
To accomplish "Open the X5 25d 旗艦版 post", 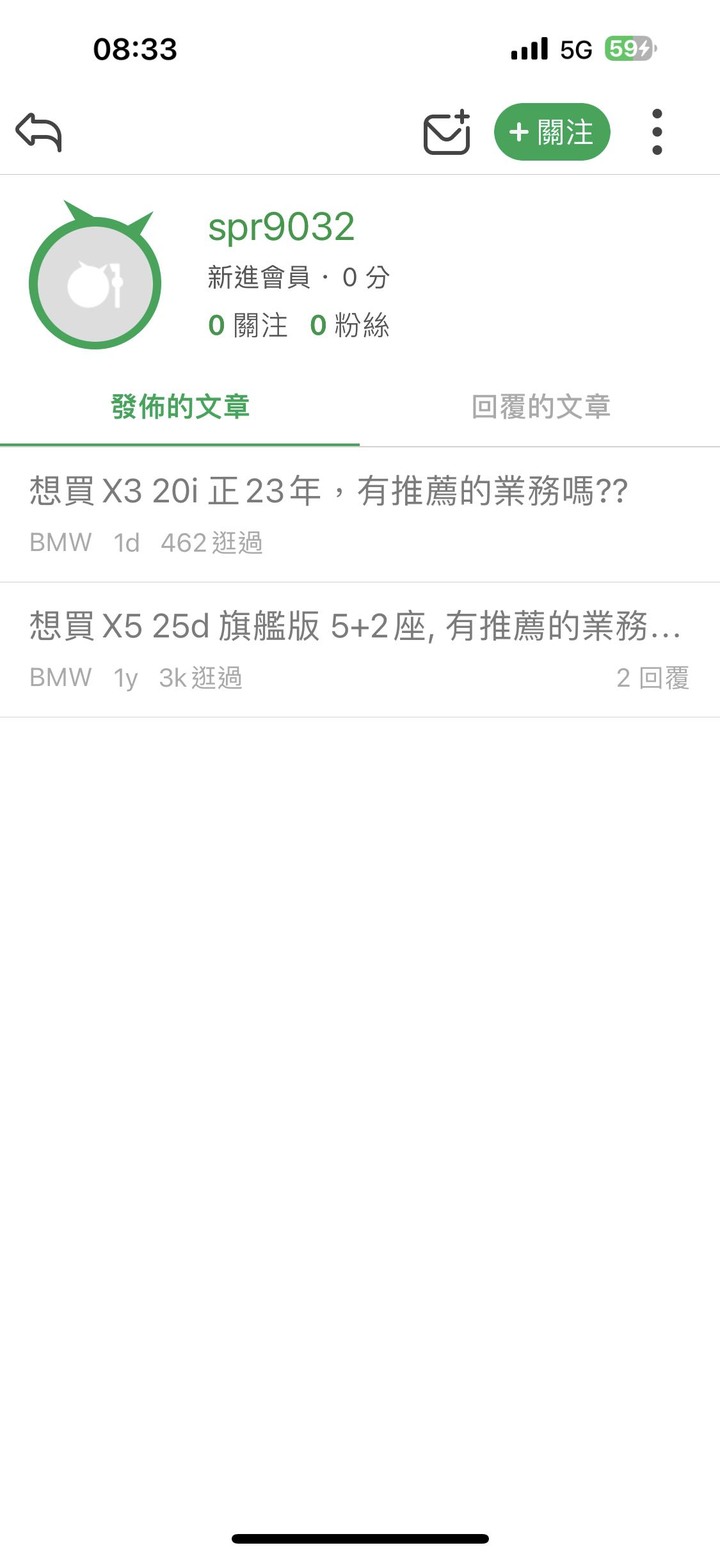I will (x=360, y=650).
